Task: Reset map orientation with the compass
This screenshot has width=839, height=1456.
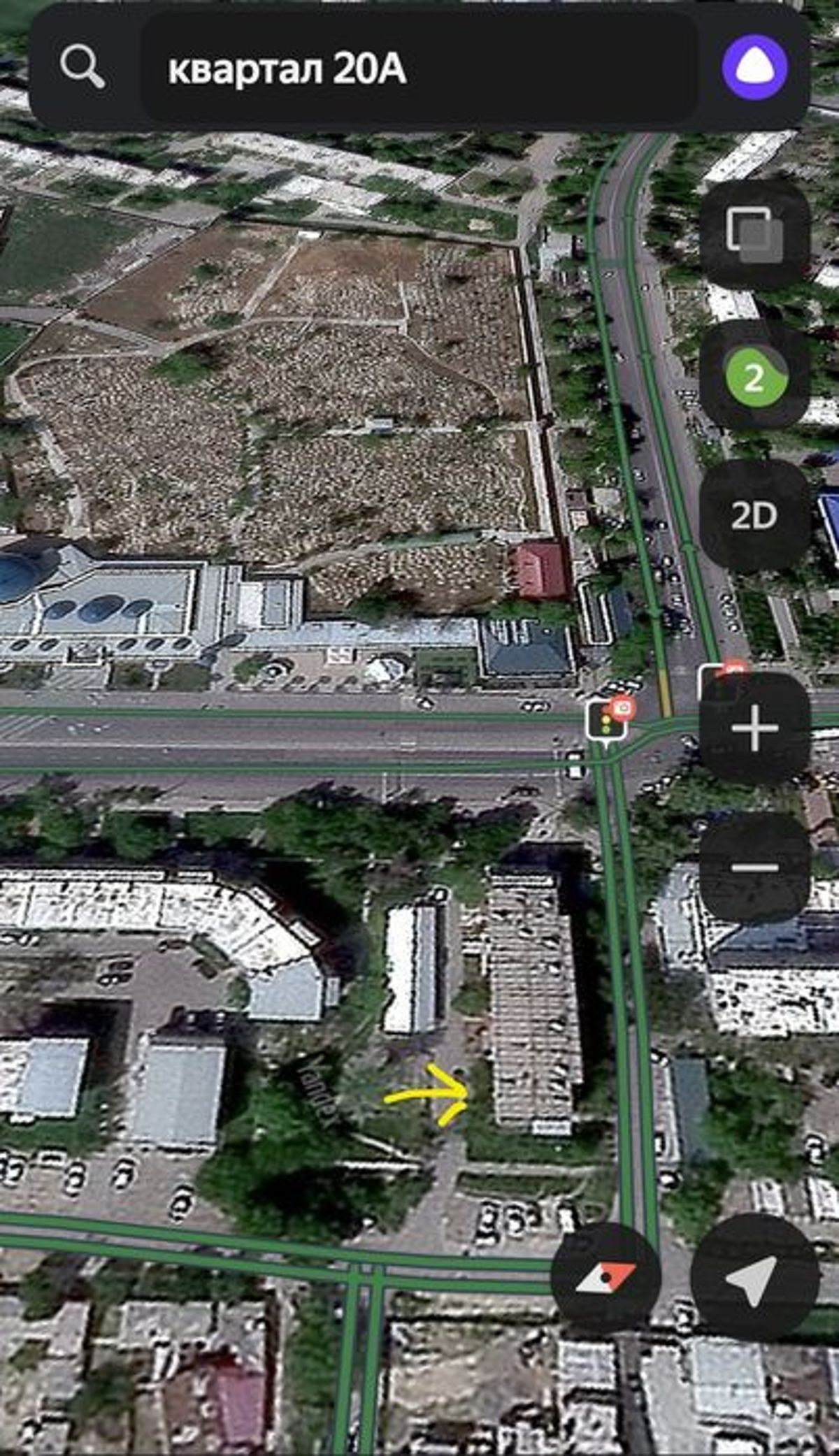Action: pyautogui.click(x=605, y=1278)
